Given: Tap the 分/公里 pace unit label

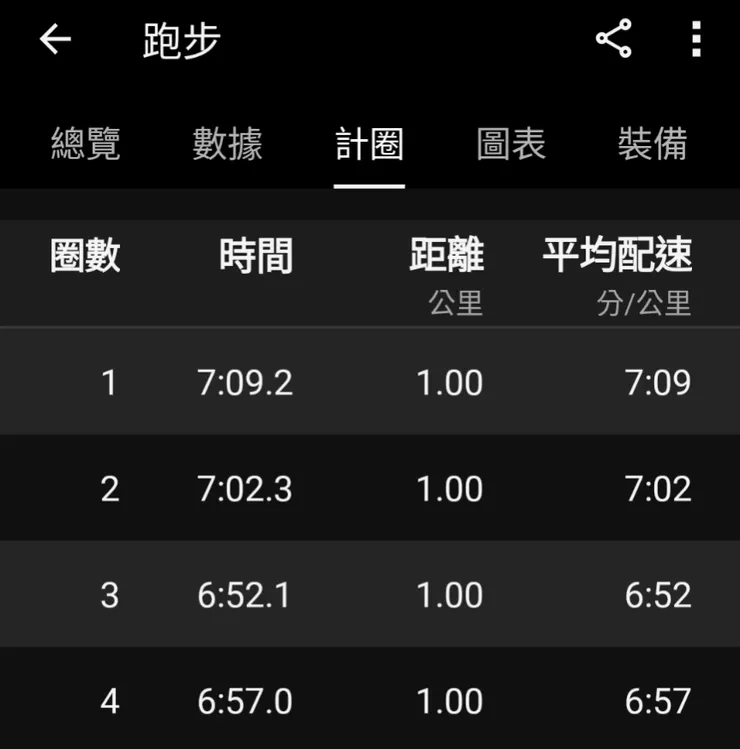Looking at the screenshot, I should [646, 303].
